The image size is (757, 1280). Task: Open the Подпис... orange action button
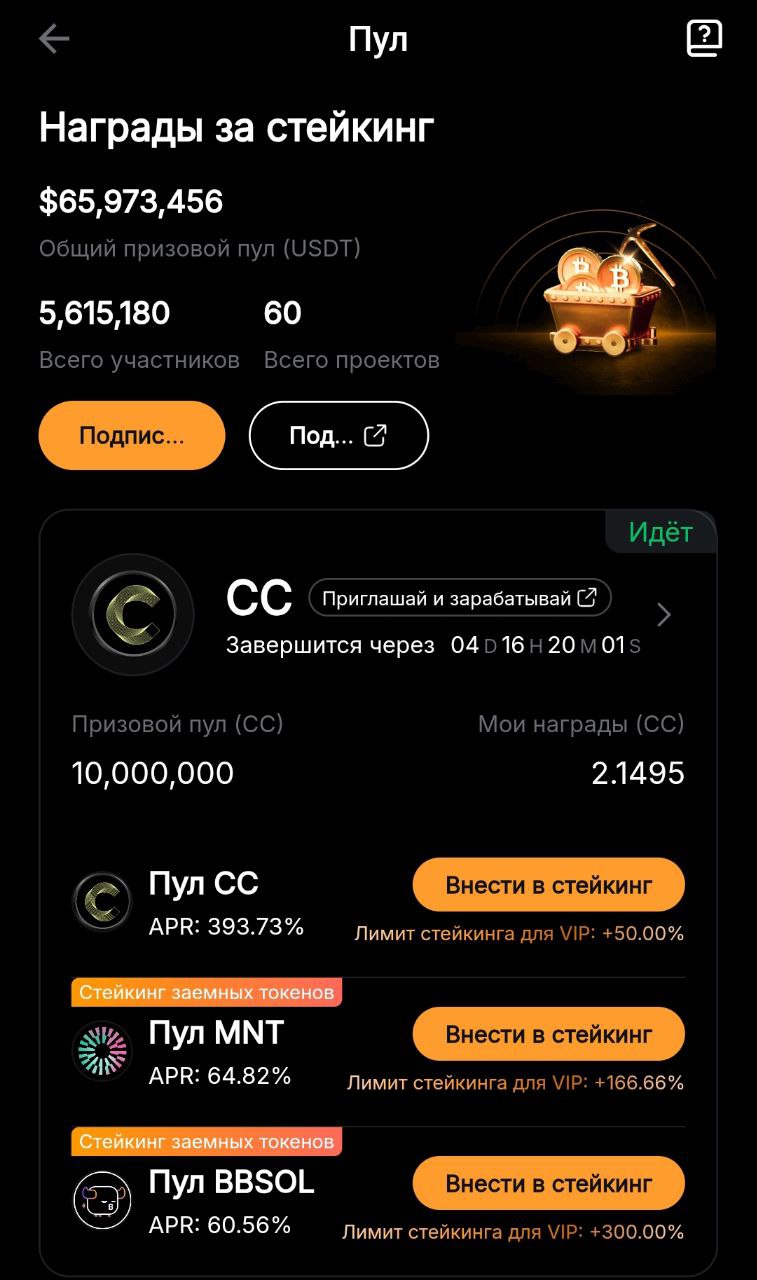coord(131,434)
